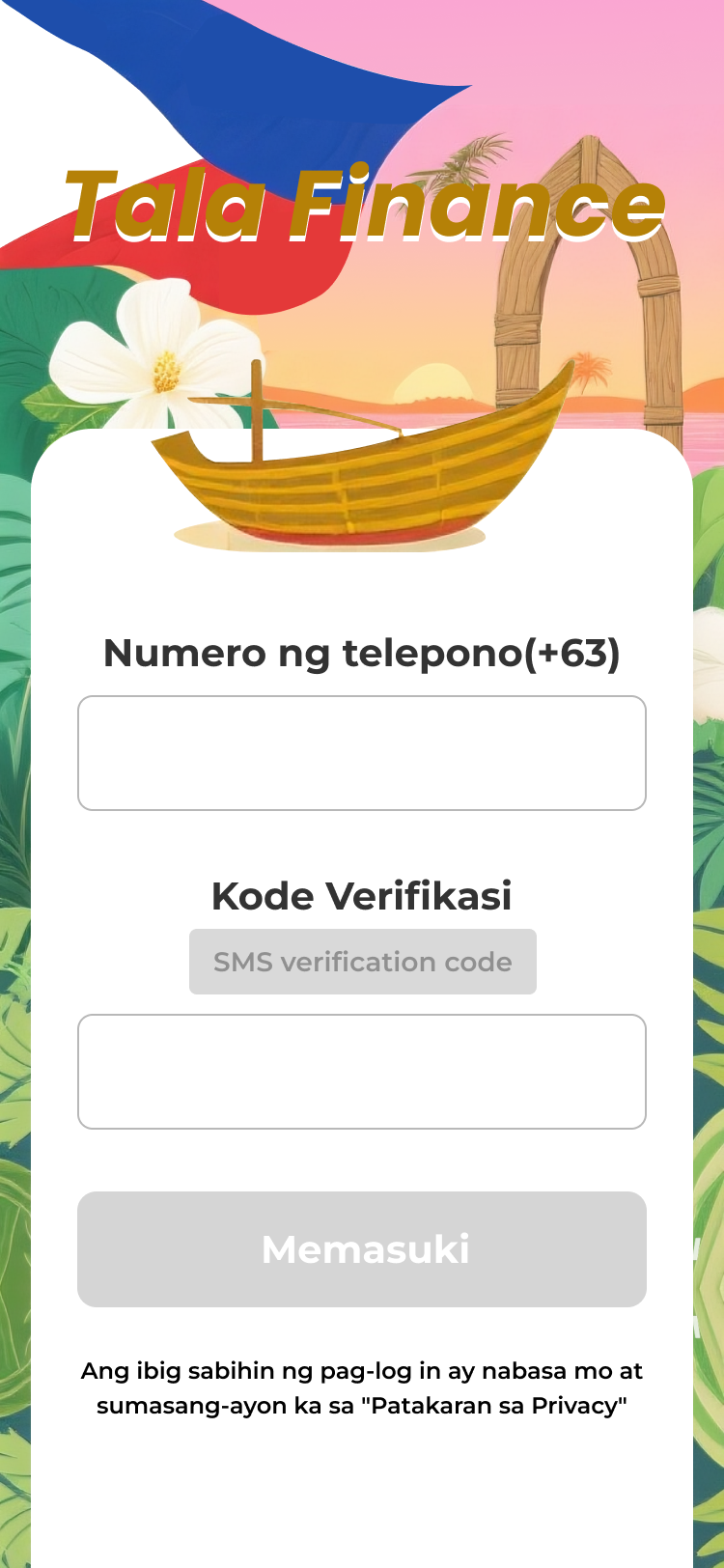This screenshot has height=1568, width=724.
Task: Tap the phone number input field
Action: point(361,753)
